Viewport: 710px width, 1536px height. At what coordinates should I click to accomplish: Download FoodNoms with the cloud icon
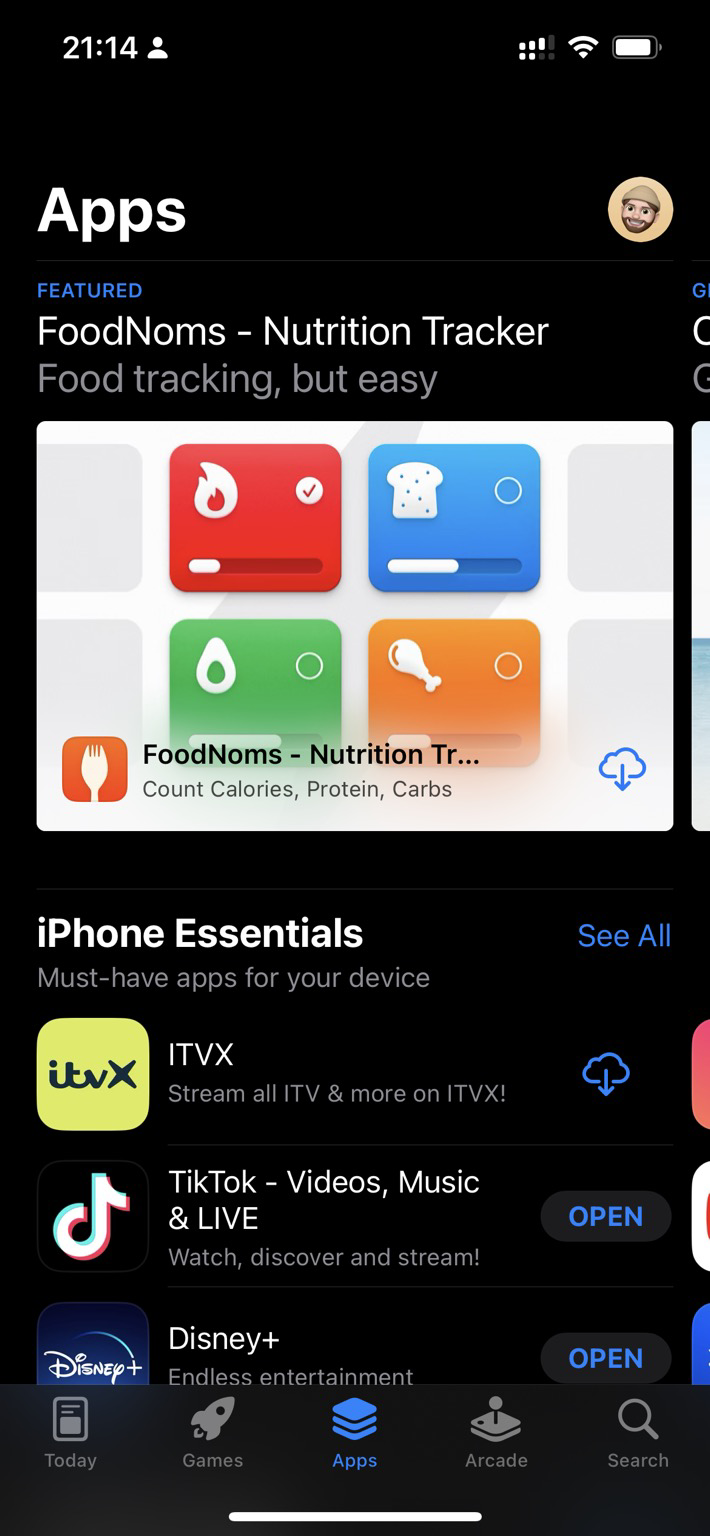coord(622,770)
